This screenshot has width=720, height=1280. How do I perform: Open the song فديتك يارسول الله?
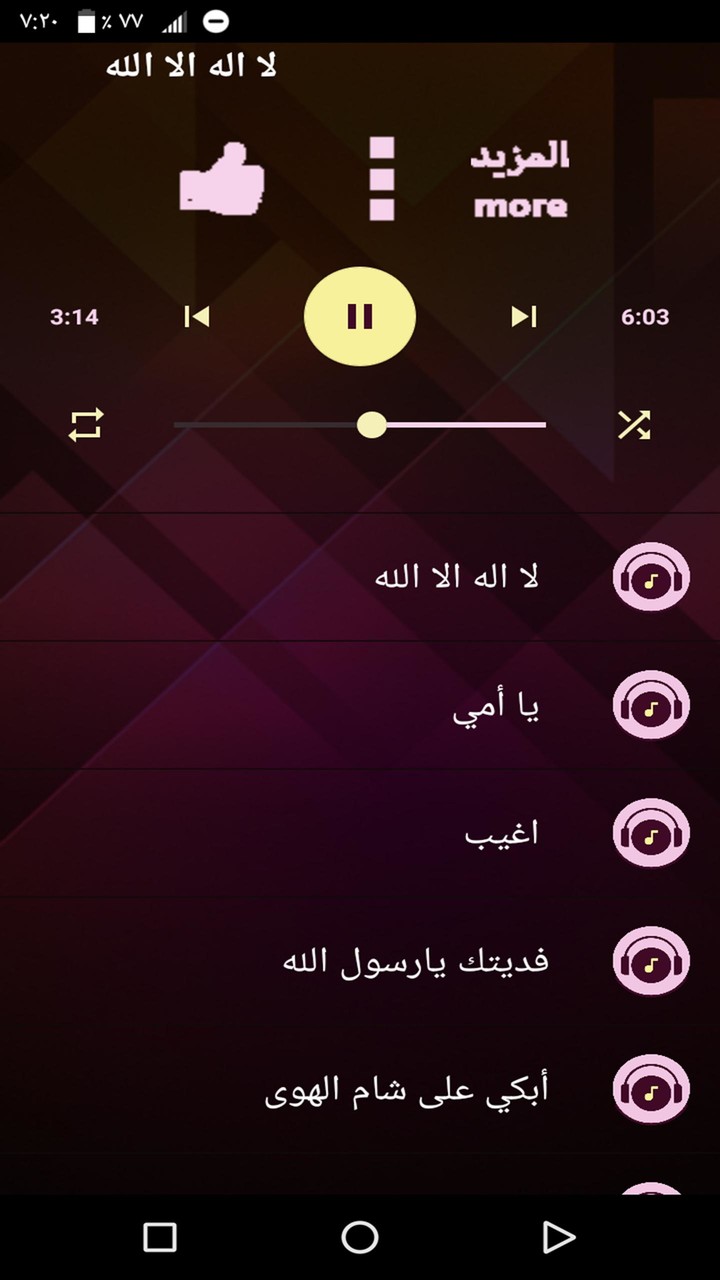[x=416, y=962]
